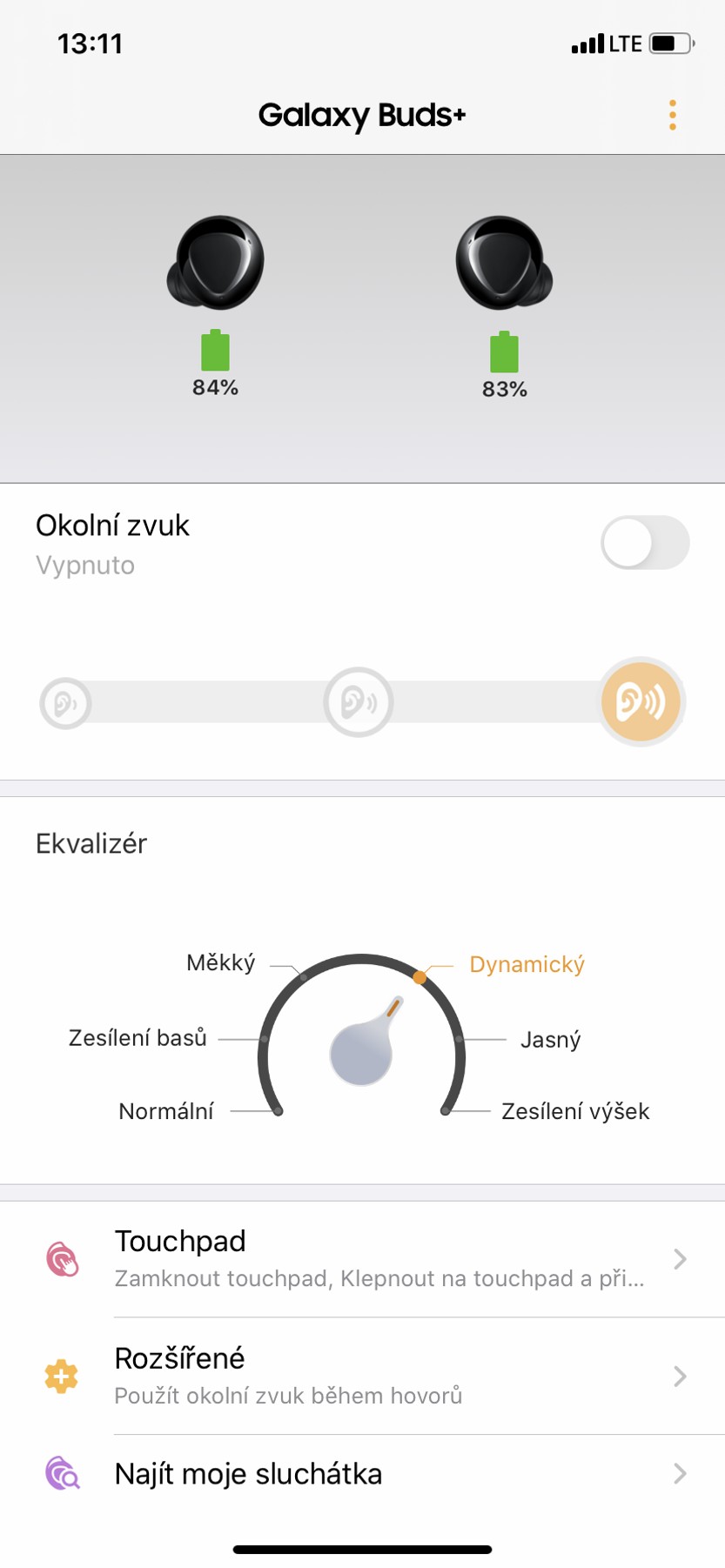Viewport: 725px width, 1568px height.
Task: Set the equalizer to Normální
Action: pos(166,1111)
